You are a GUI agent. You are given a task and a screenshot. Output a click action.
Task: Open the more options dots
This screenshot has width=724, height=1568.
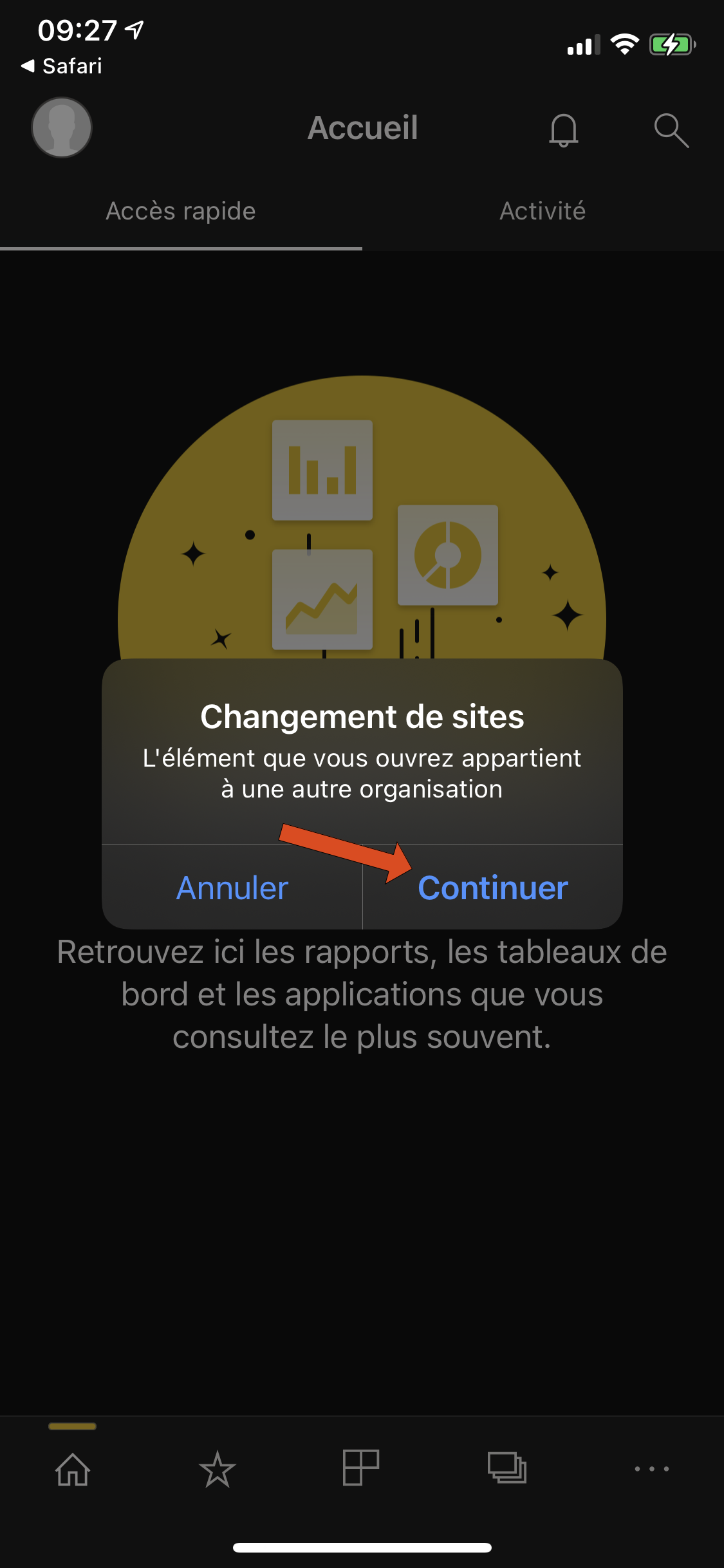[651, 1469]
